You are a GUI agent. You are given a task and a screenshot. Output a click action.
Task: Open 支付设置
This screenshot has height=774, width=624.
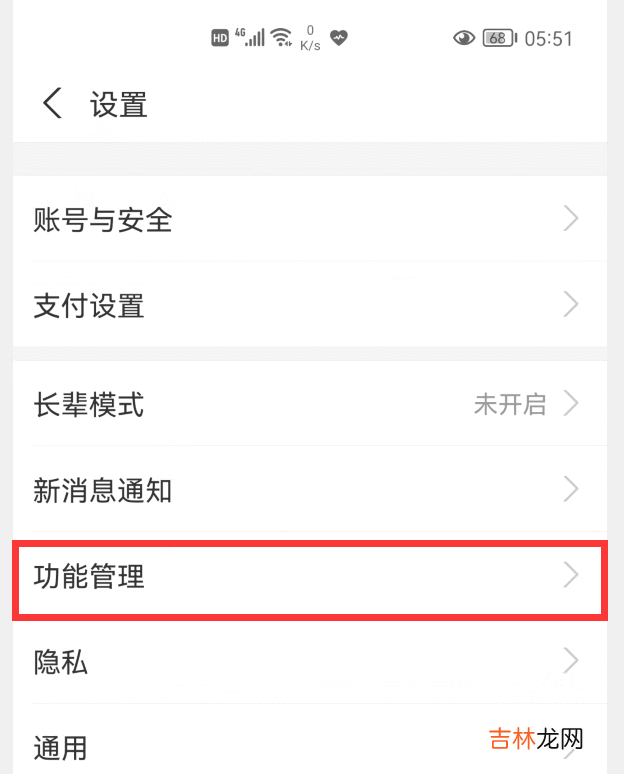click(x=308, y=305)
